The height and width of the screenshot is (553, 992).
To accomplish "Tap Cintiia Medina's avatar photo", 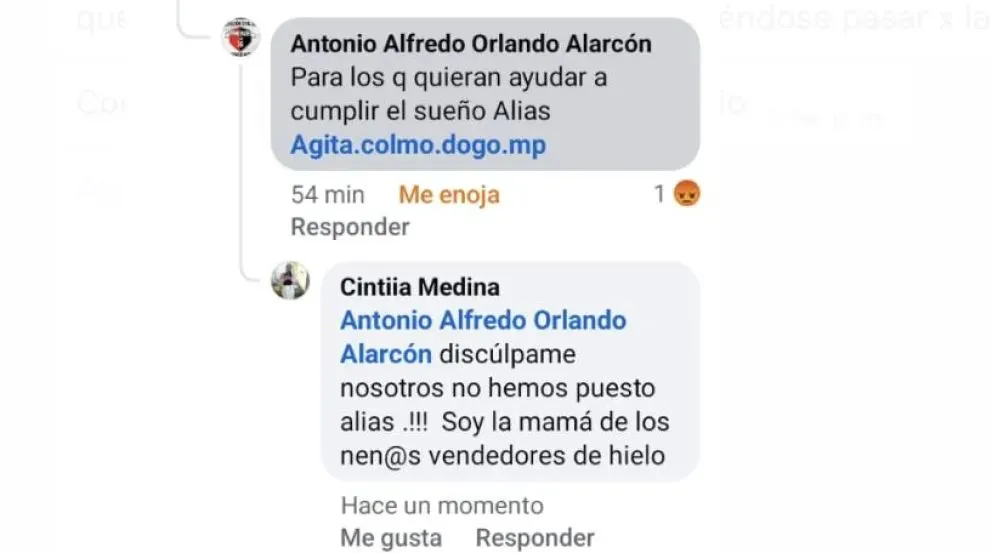I will pyautogui.click(x=290, y=281).
